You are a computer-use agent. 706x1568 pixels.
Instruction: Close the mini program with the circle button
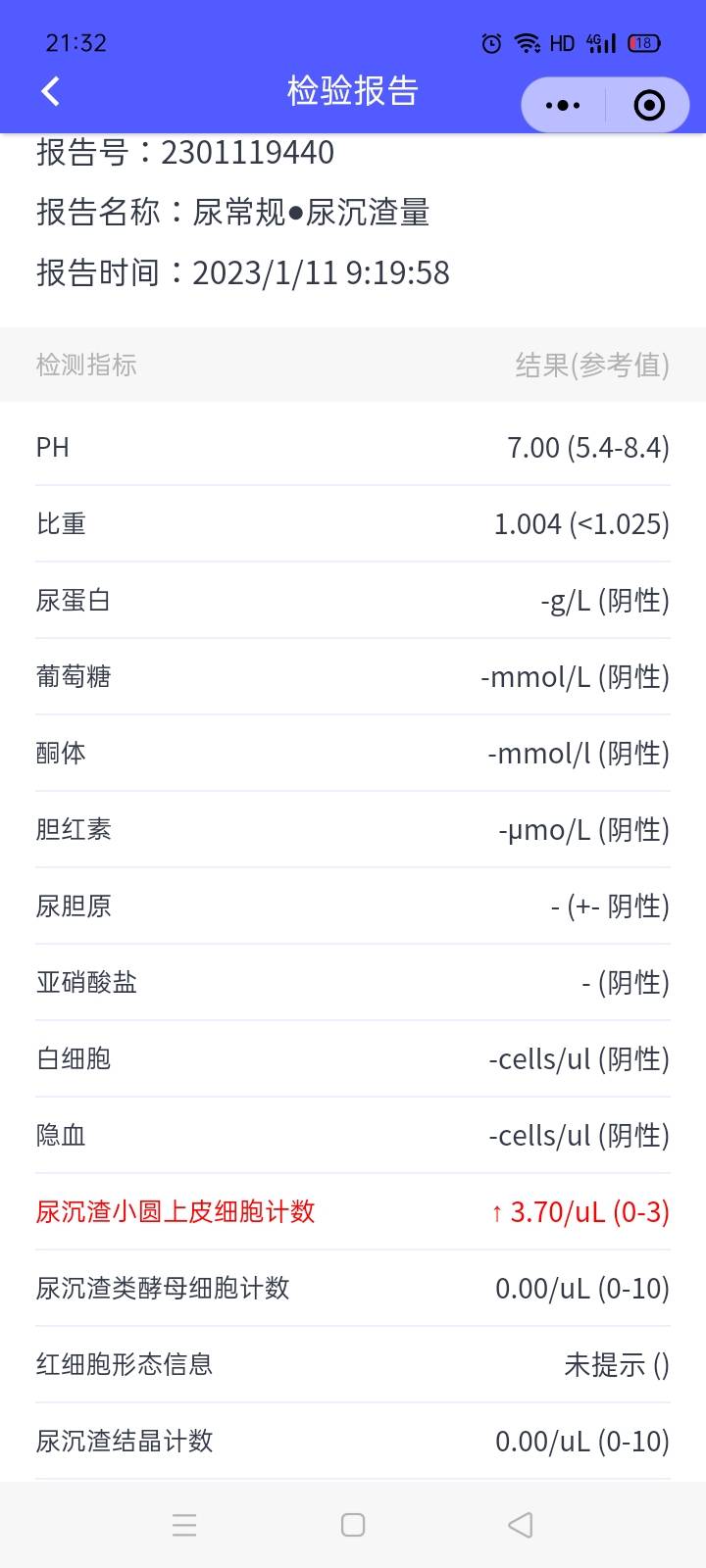tap(649, 105)
